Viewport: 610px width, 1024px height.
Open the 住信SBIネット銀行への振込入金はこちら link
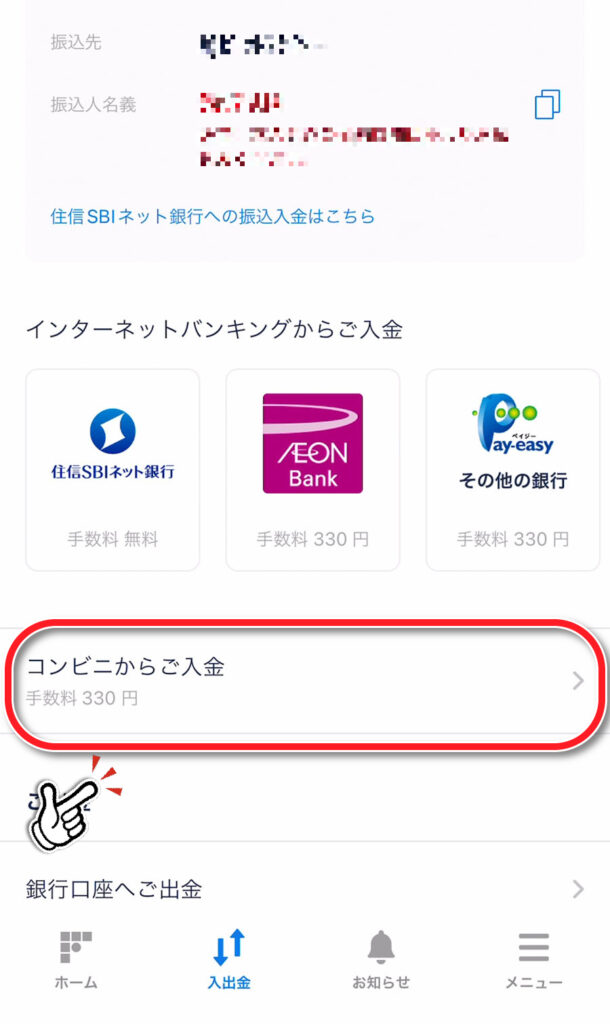point(213,216)
